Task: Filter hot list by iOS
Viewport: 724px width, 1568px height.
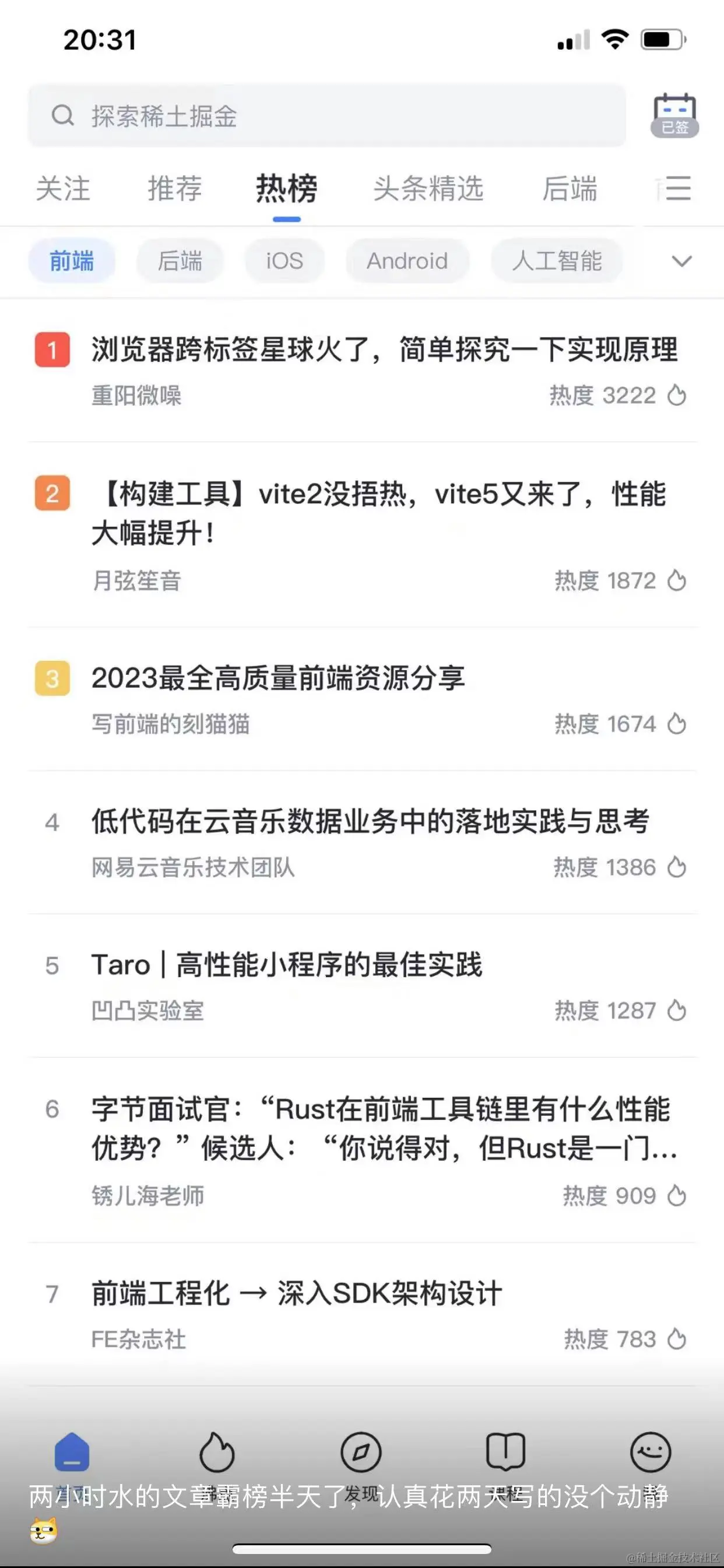Action: tap(284, 261)
